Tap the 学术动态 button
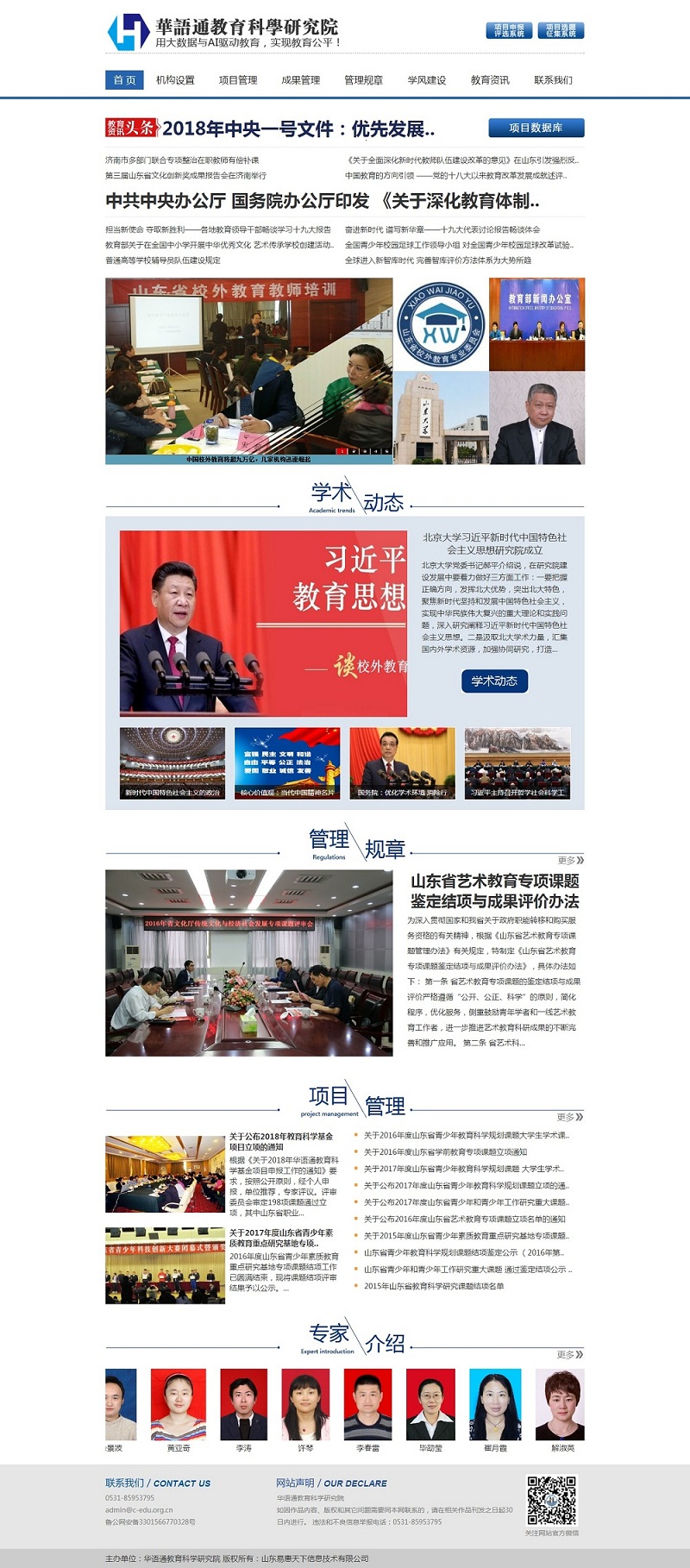 tap(494, 681)
